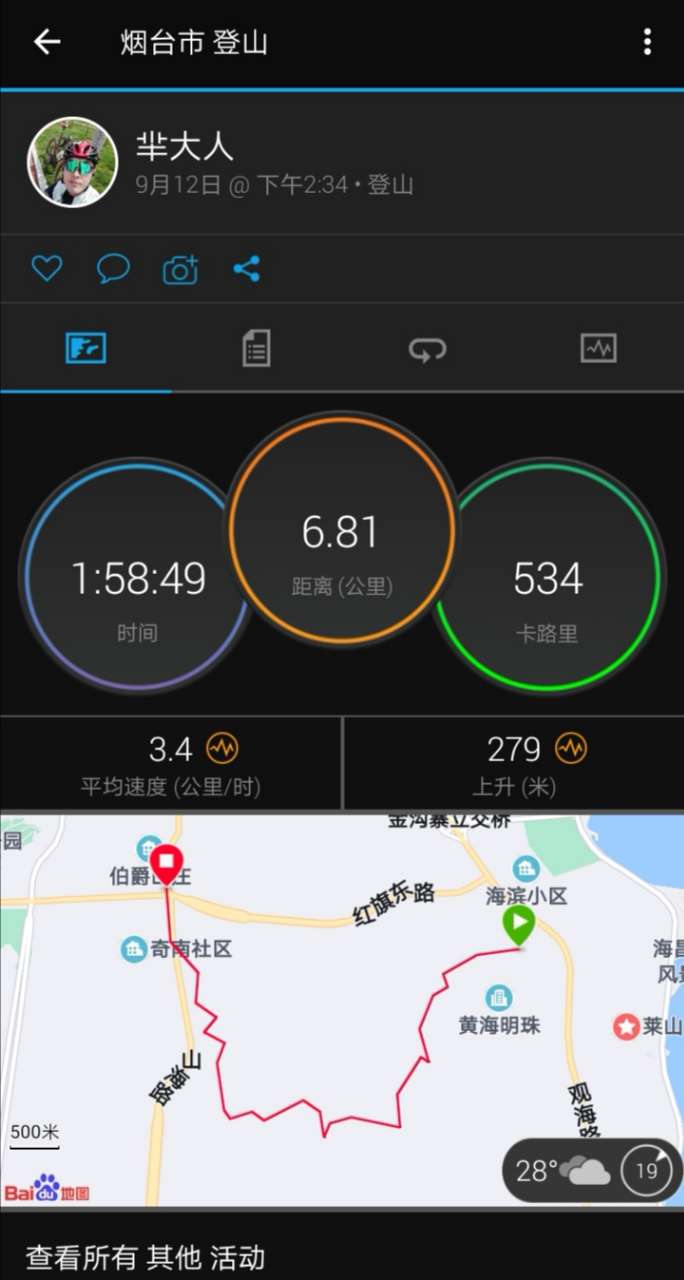Open the overflow menu

(x=647, y=42)
